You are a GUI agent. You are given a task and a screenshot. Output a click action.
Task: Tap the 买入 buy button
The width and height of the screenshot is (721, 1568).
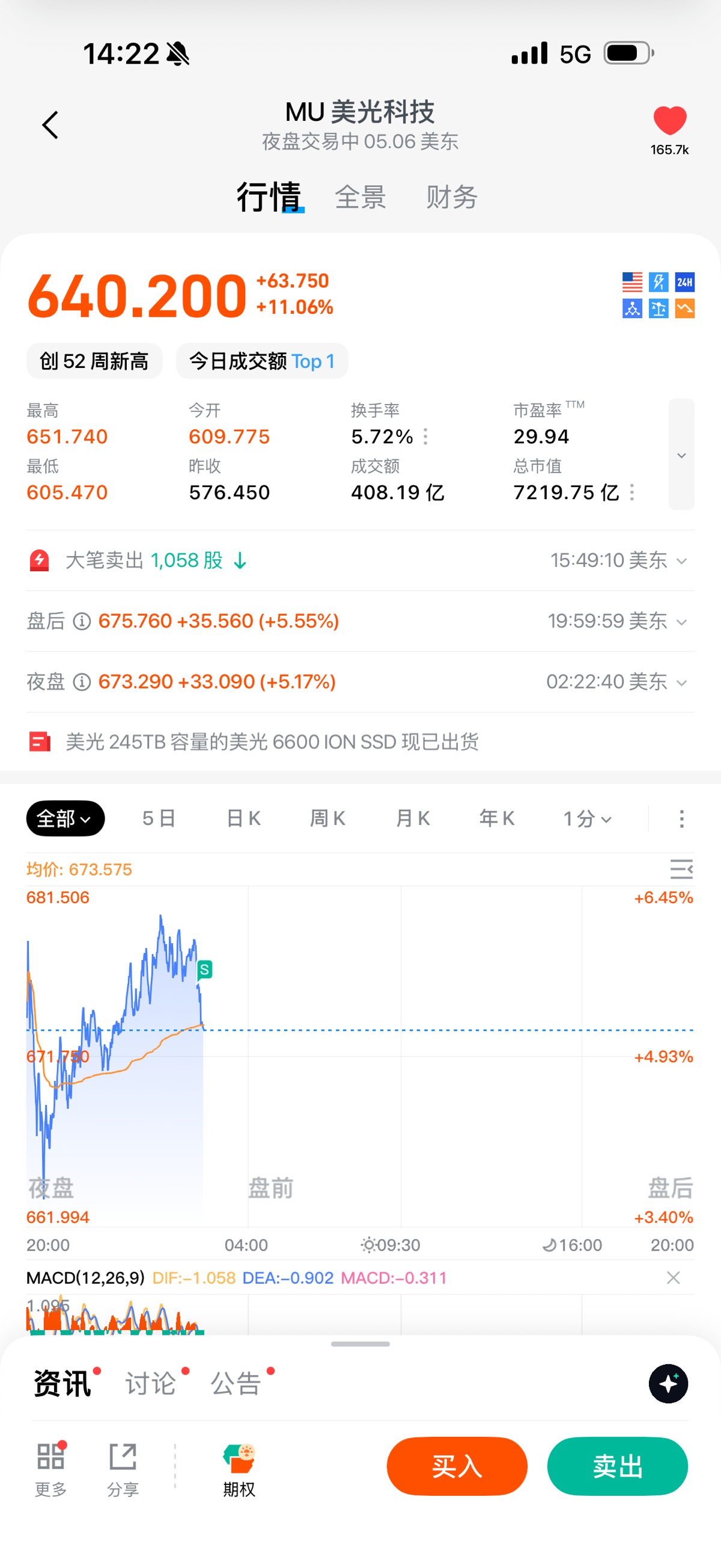(457, 1466)
